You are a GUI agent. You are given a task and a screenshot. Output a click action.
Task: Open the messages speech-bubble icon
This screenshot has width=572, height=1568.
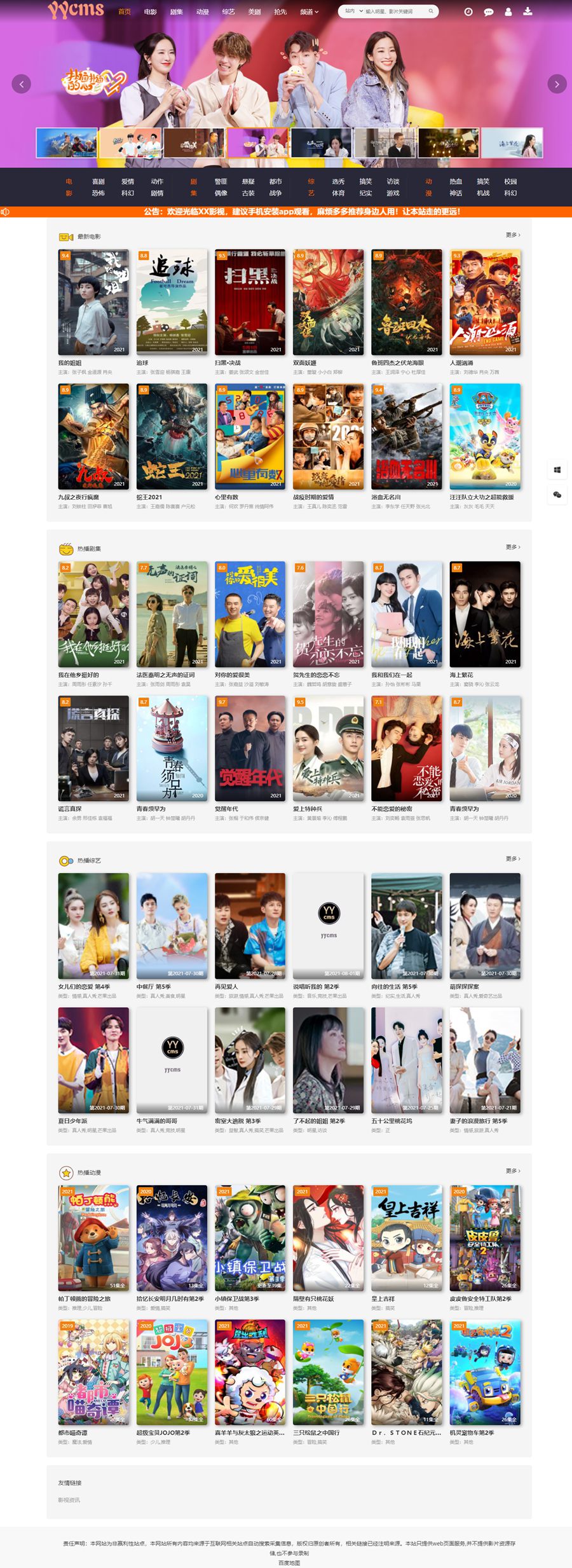coord(488,11)
